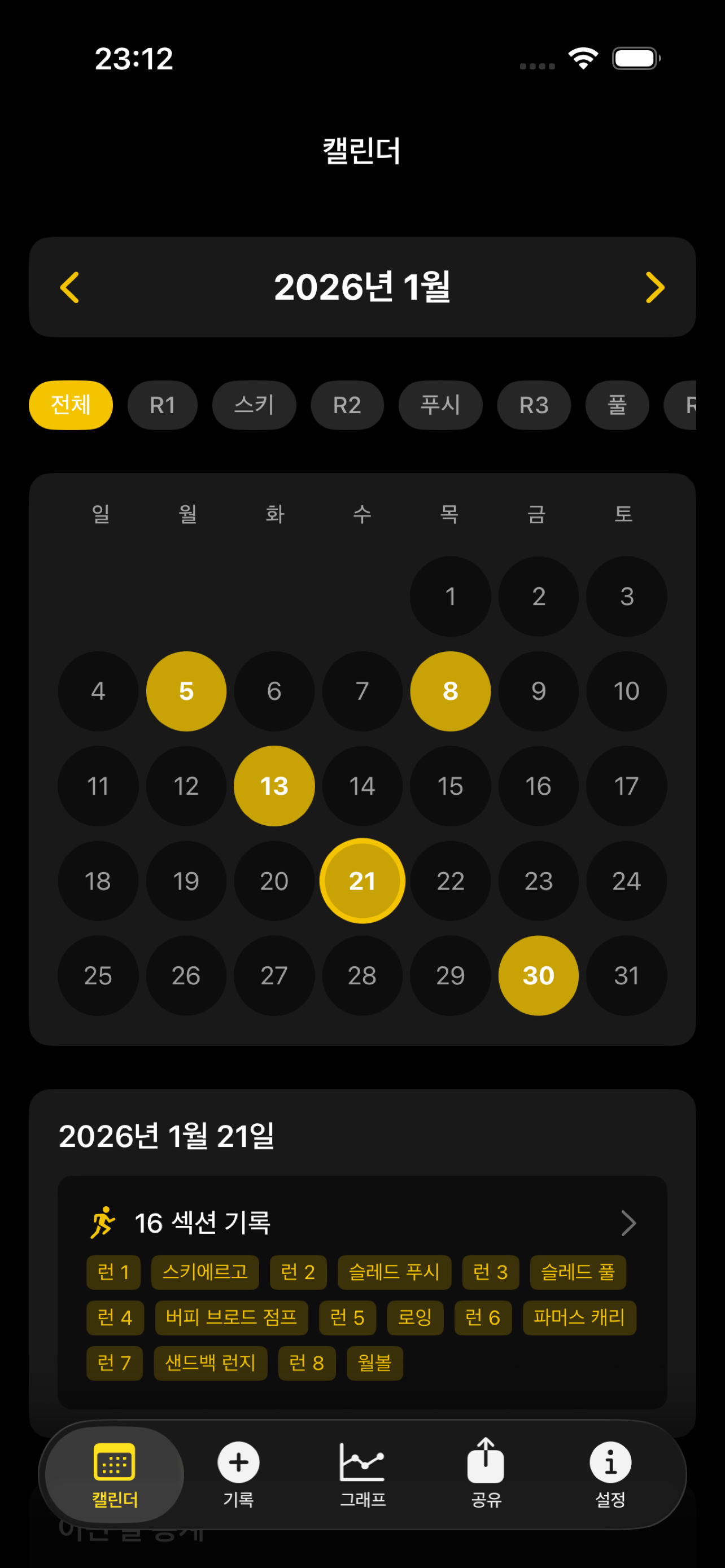Viewport: 725px width, 1568px height.
Task: Switch to the 전체 filter tab
Action: point(70,405)
